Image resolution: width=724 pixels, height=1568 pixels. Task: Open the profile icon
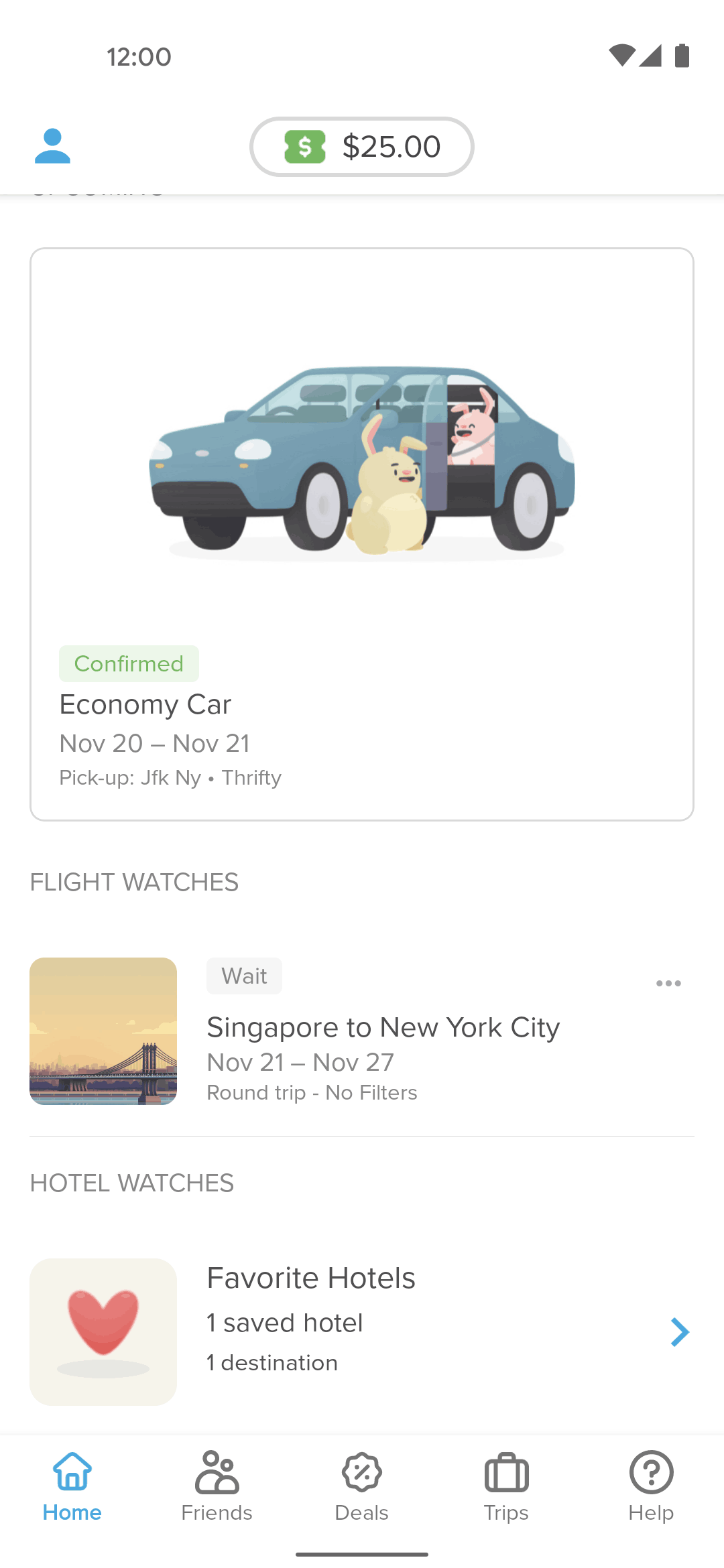click(x=52, y=146)
